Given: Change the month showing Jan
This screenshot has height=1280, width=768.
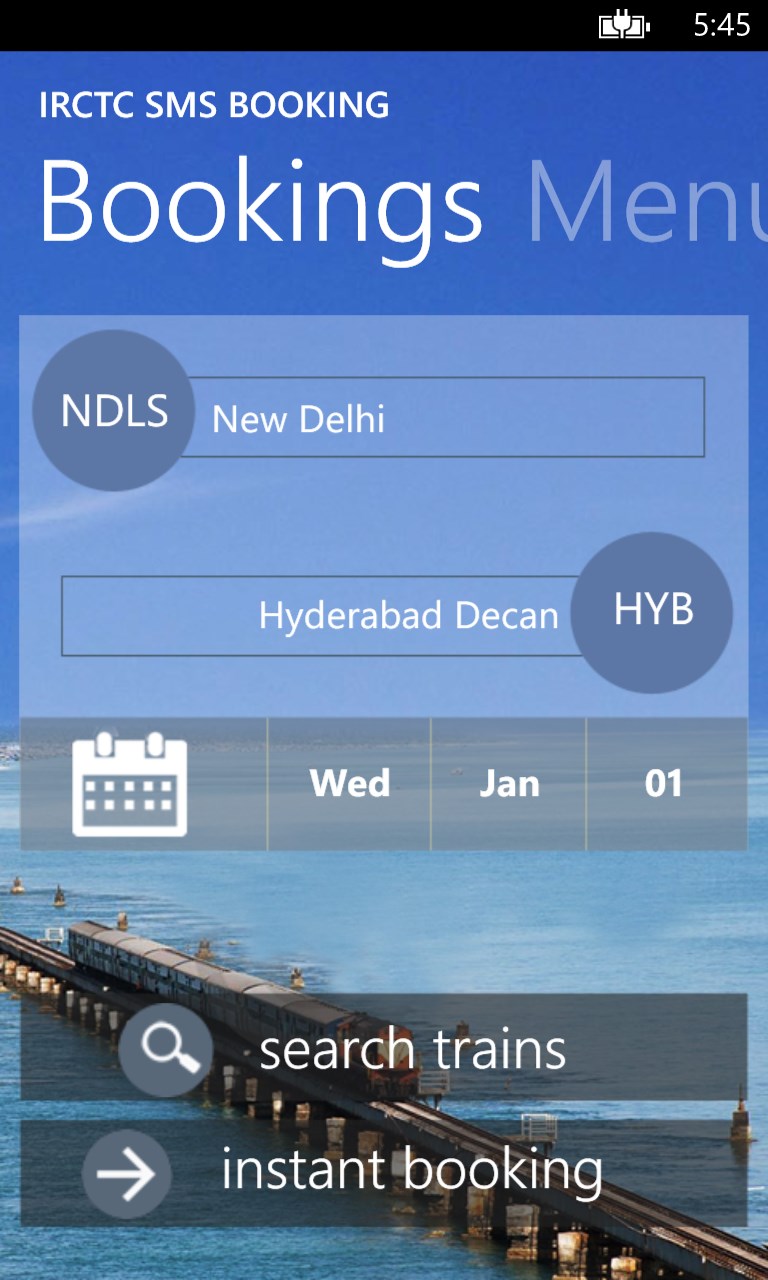Looking at the screenshot, I should click(509, 784).
